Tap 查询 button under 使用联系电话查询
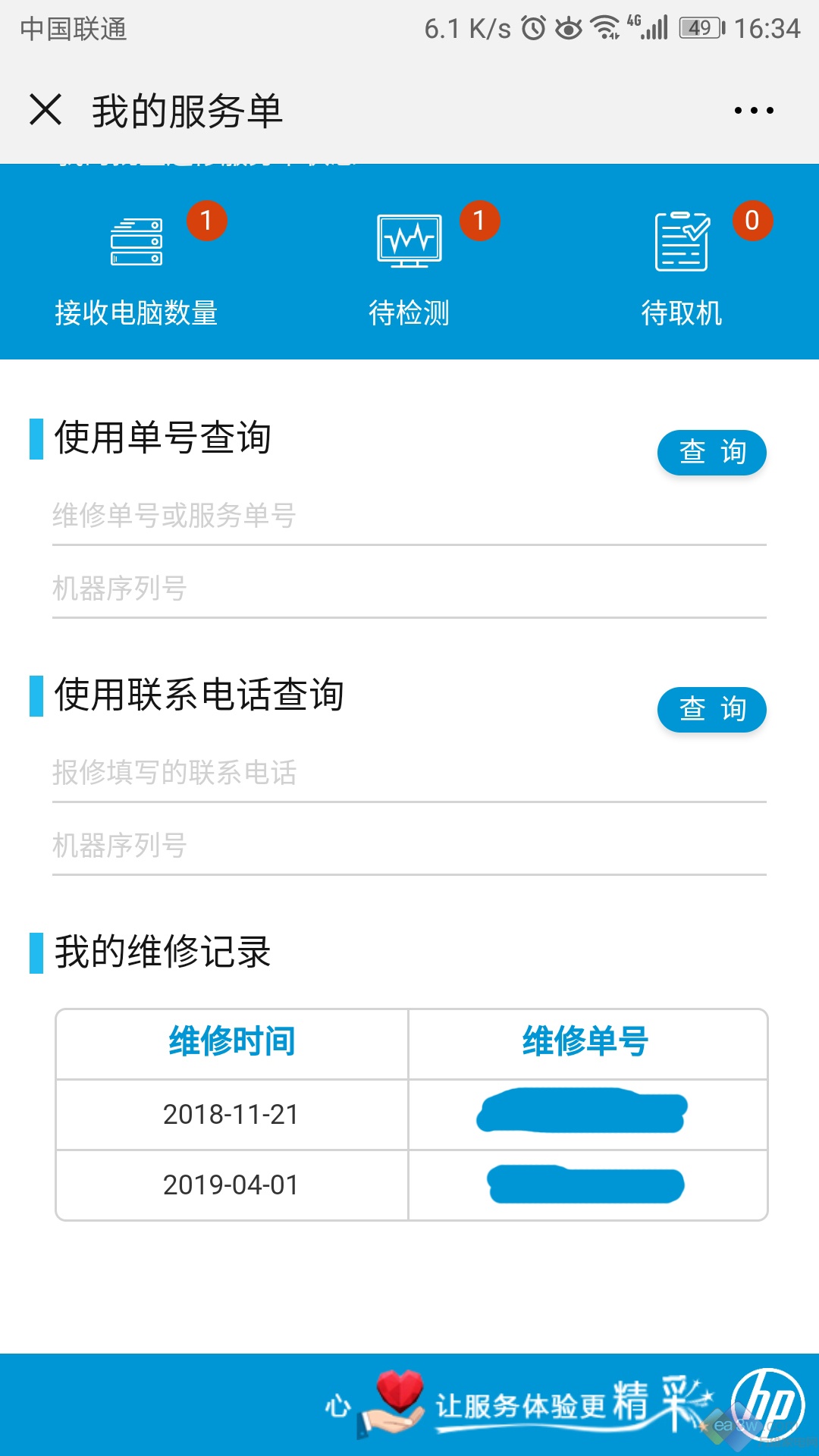Image resolution: width=819 pixels, height=1456 pixels. tap(711, 710)
